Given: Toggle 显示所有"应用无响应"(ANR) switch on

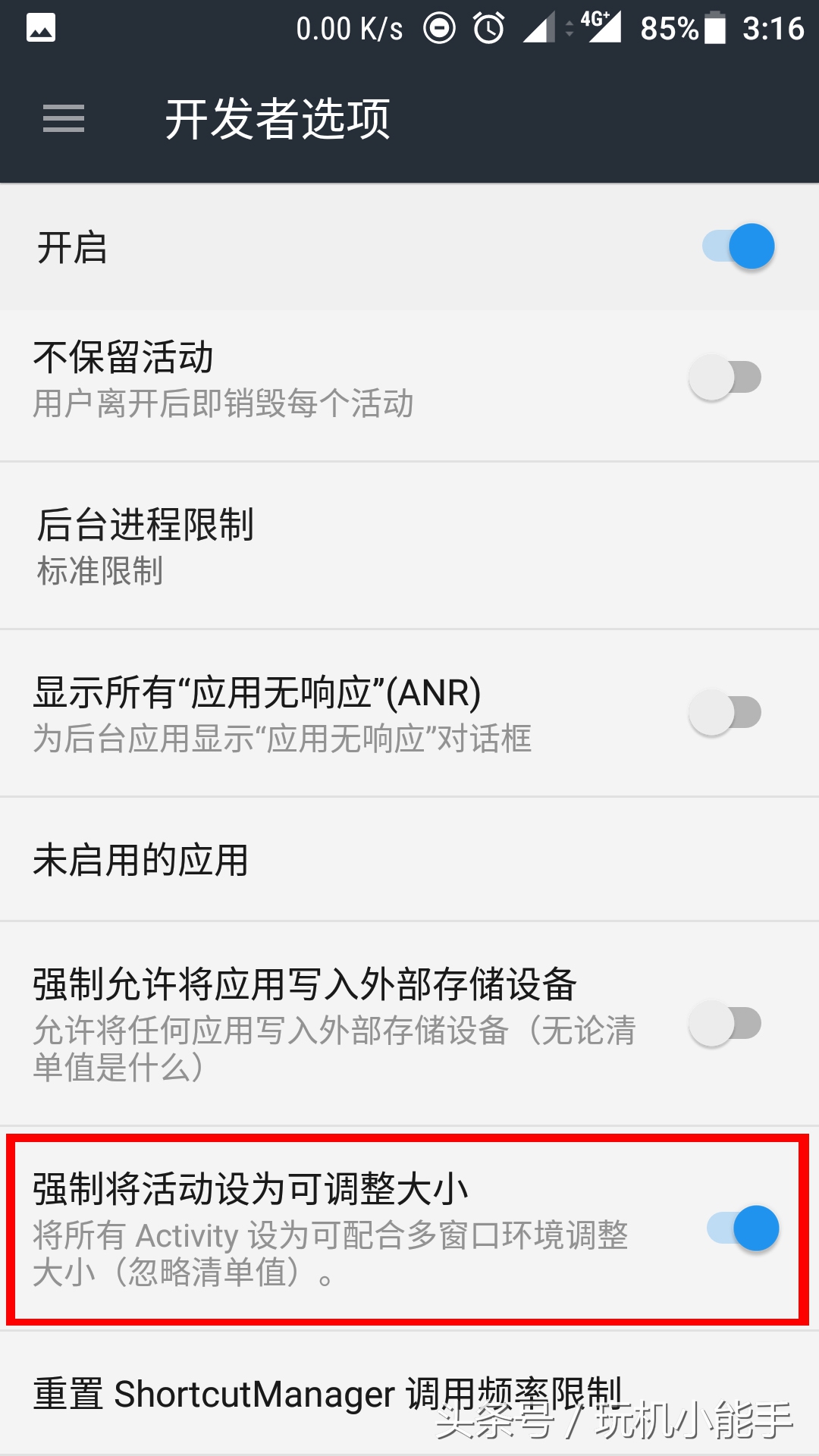Looking at the screenshot, I should coord(725,713).
